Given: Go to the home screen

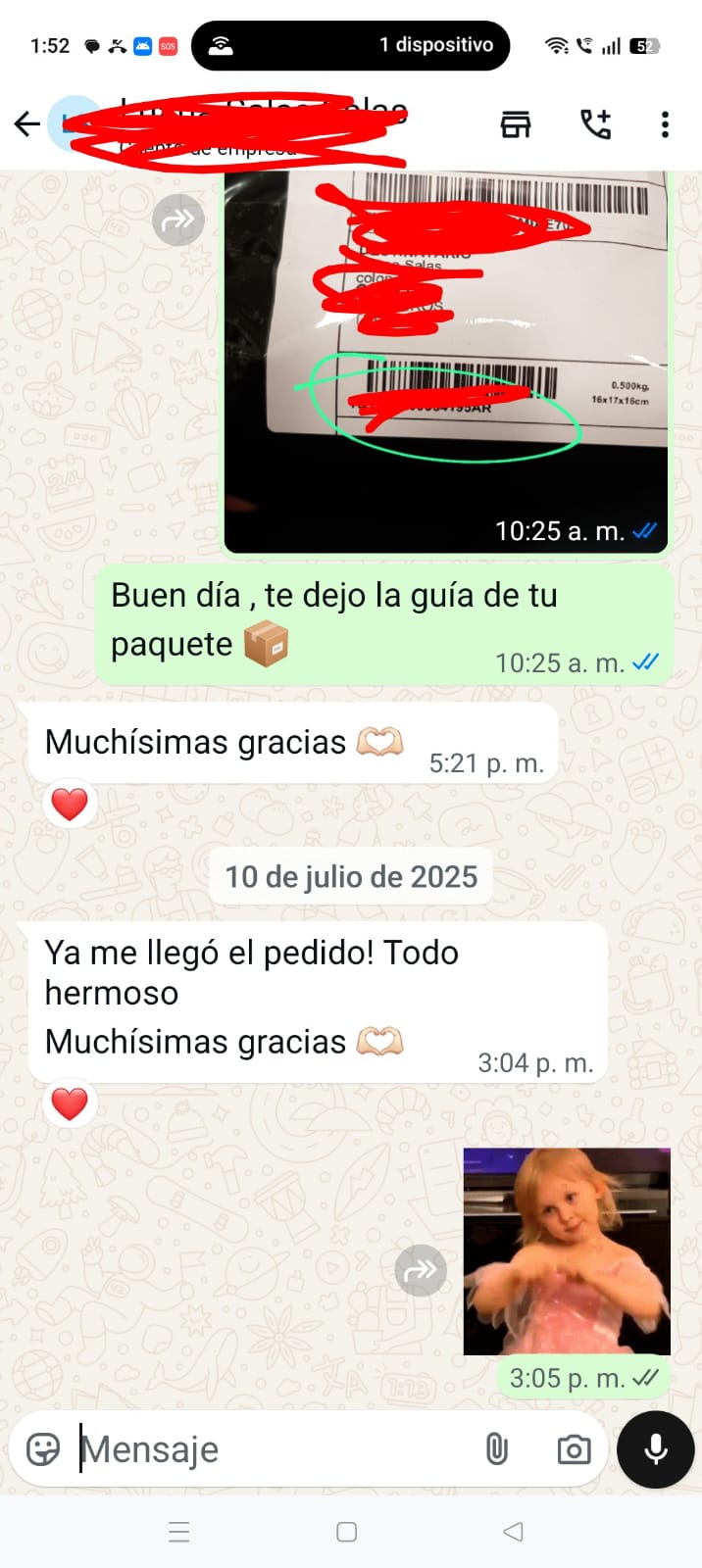Looking at the screenshot, I should 346,1532.
